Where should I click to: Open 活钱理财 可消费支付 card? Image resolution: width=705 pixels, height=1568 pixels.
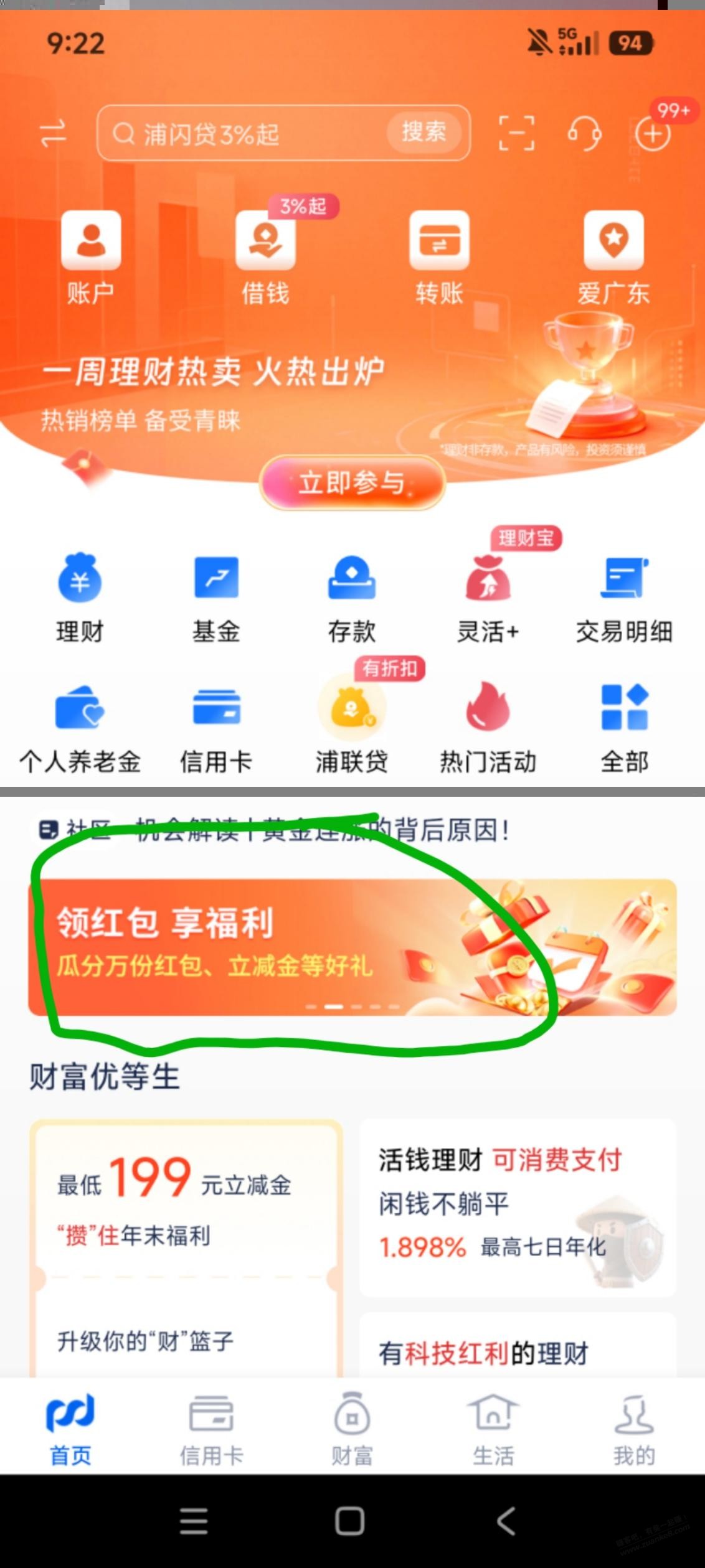517,1208
